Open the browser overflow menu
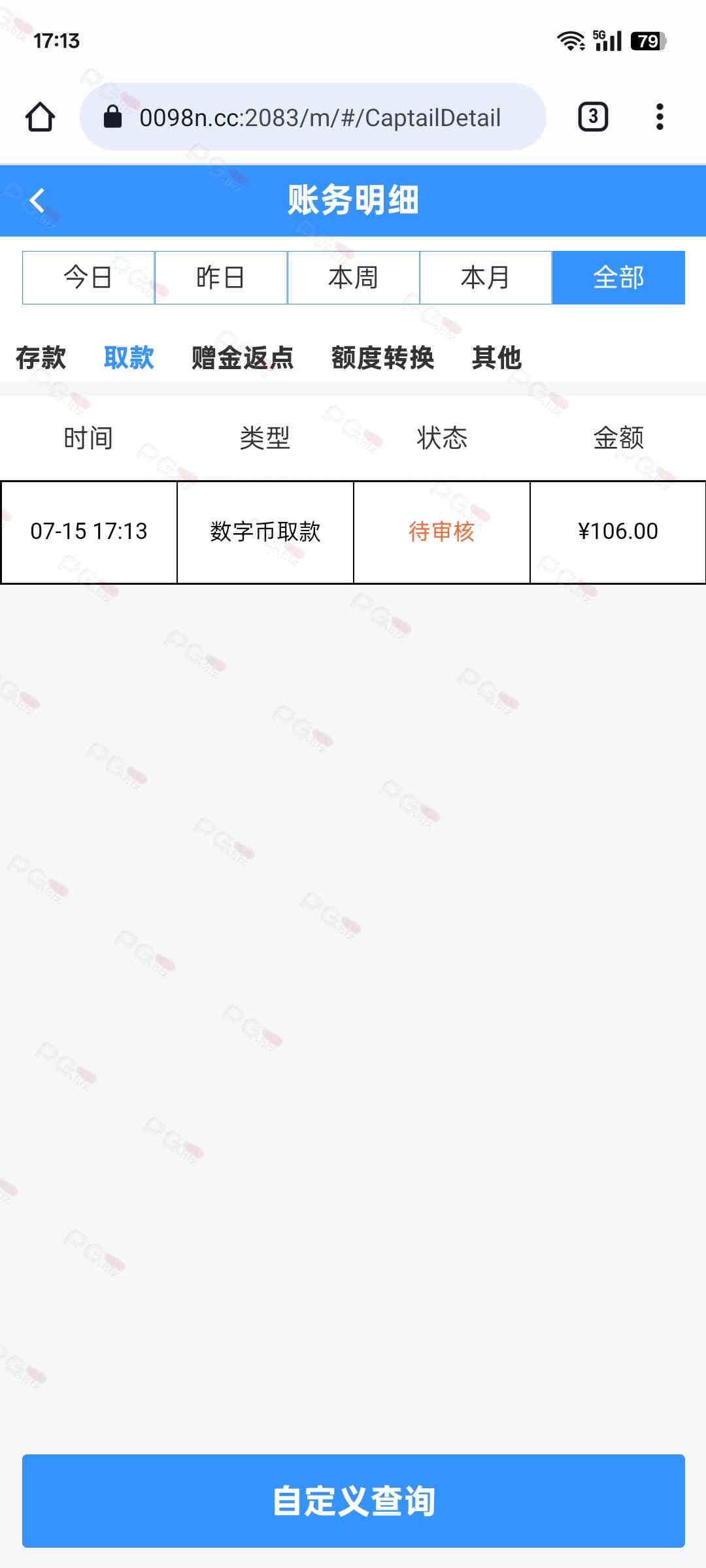This screenshot has height=1568, width=706. [660, 118]
